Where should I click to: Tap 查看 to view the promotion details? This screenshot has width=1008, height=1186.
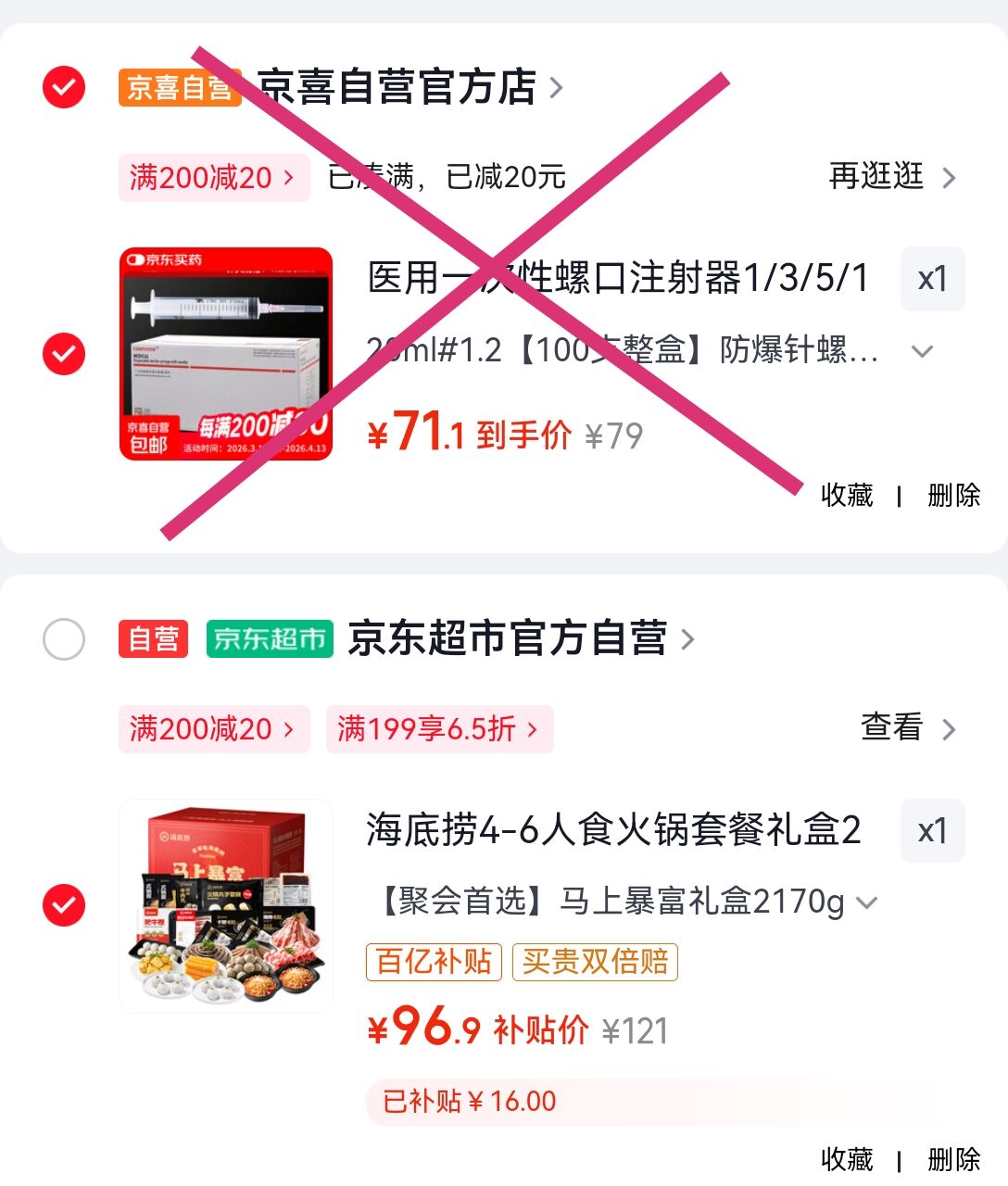tap(907, 728)
